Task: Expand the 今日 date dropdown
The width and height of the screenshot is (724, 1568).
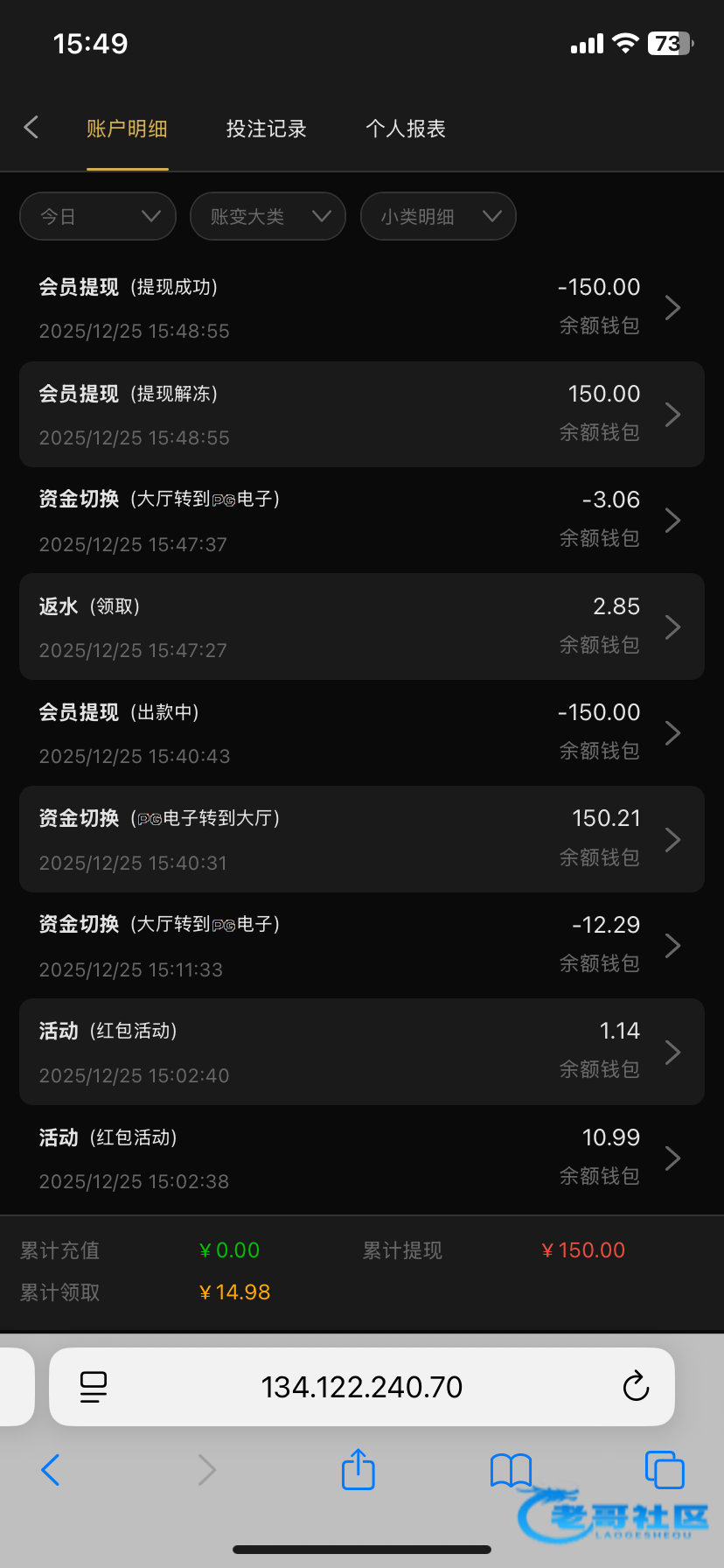Action: coord(98,216)
